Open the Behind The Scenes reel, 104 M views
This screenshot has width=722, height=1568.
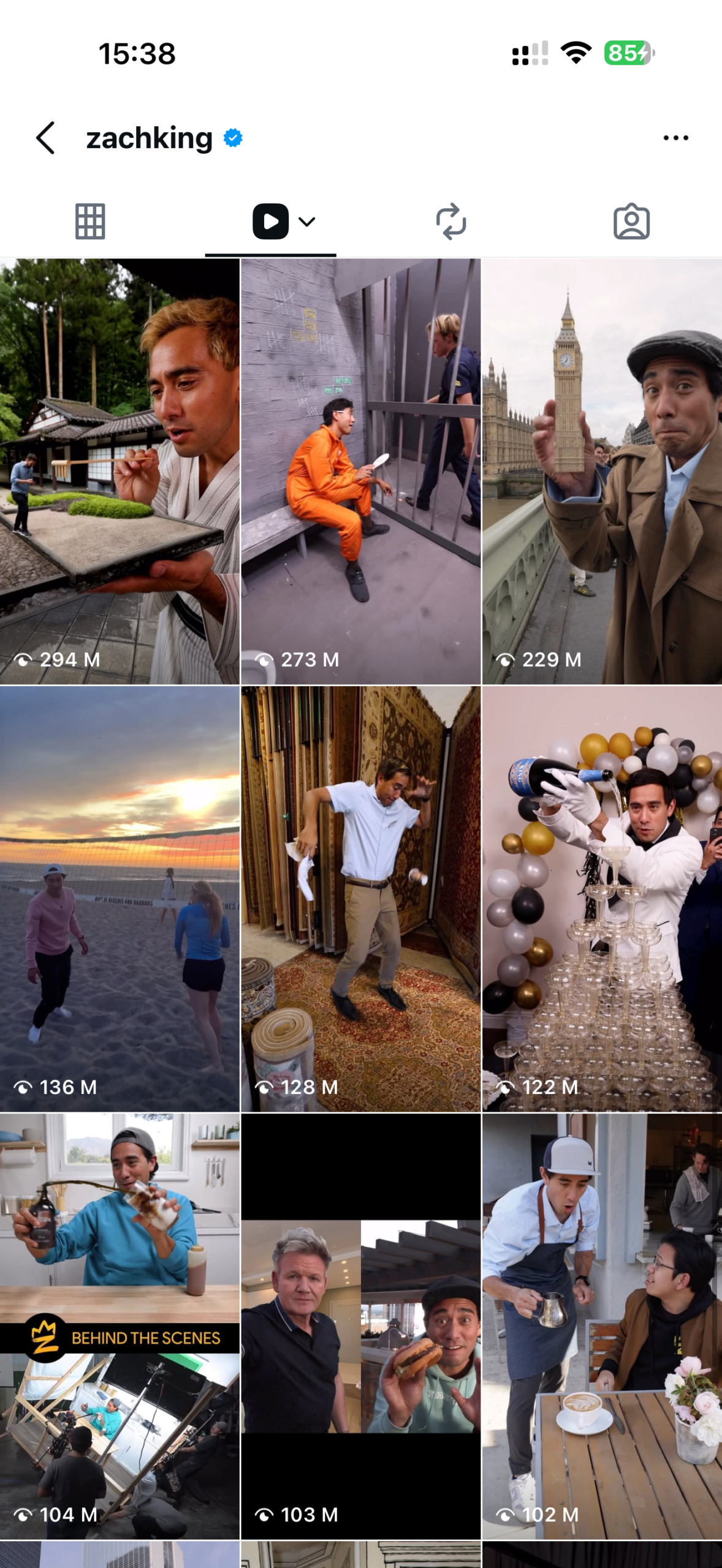[x=120, y=1325]
